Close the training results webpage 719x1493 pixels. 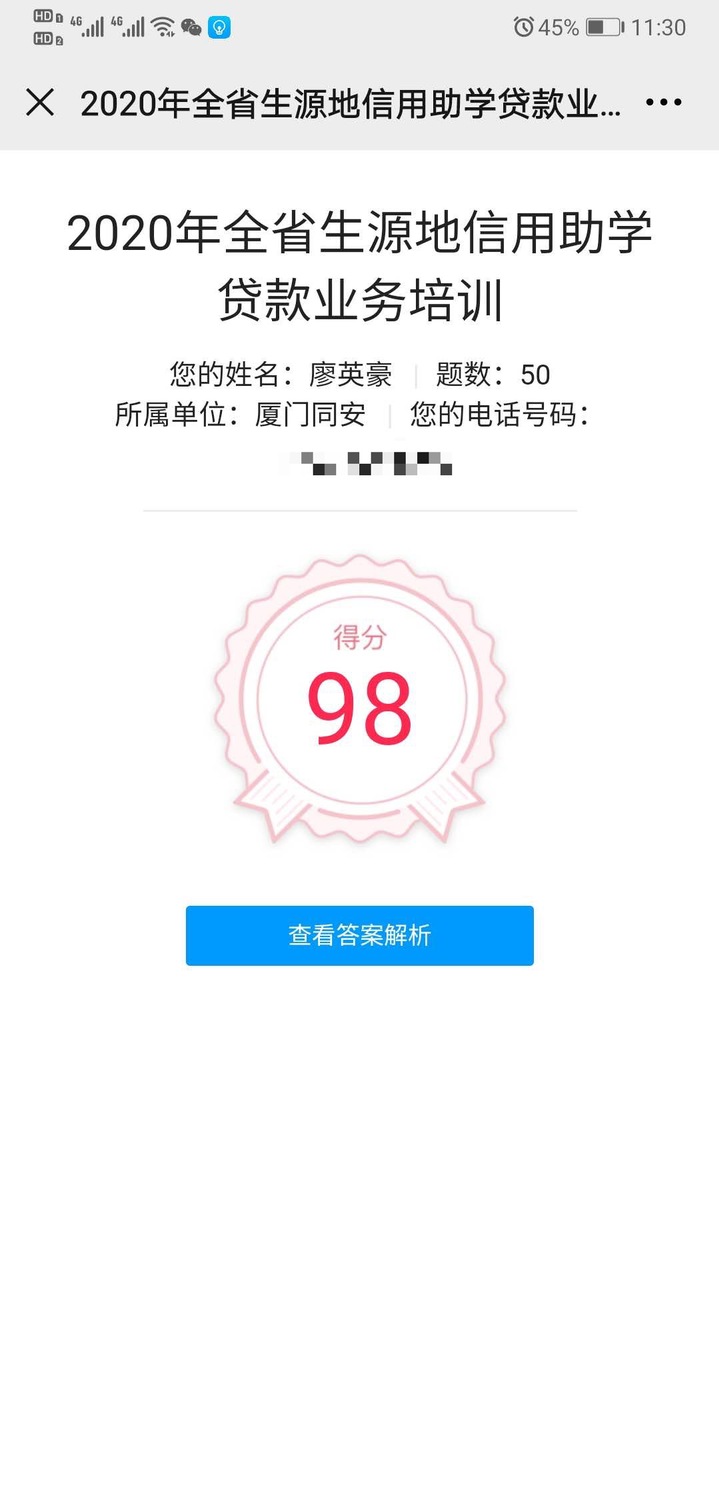pos(40,102)
